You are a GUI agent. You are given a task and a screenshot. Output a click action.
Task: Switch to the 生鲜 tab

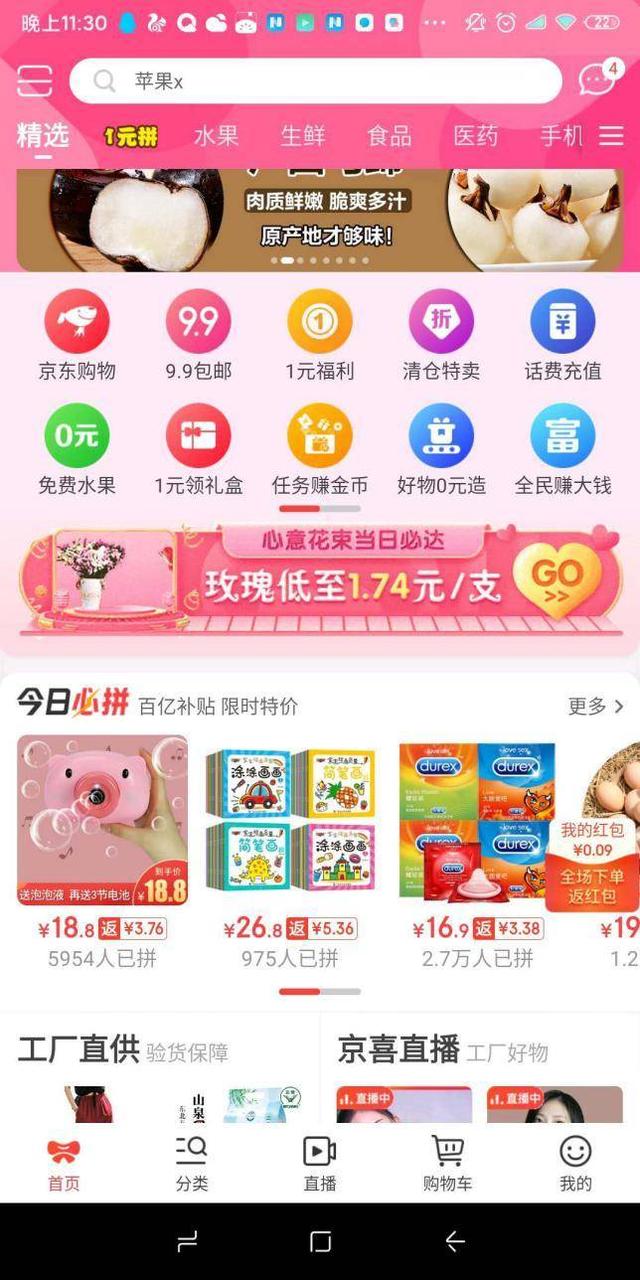(303, 136)
